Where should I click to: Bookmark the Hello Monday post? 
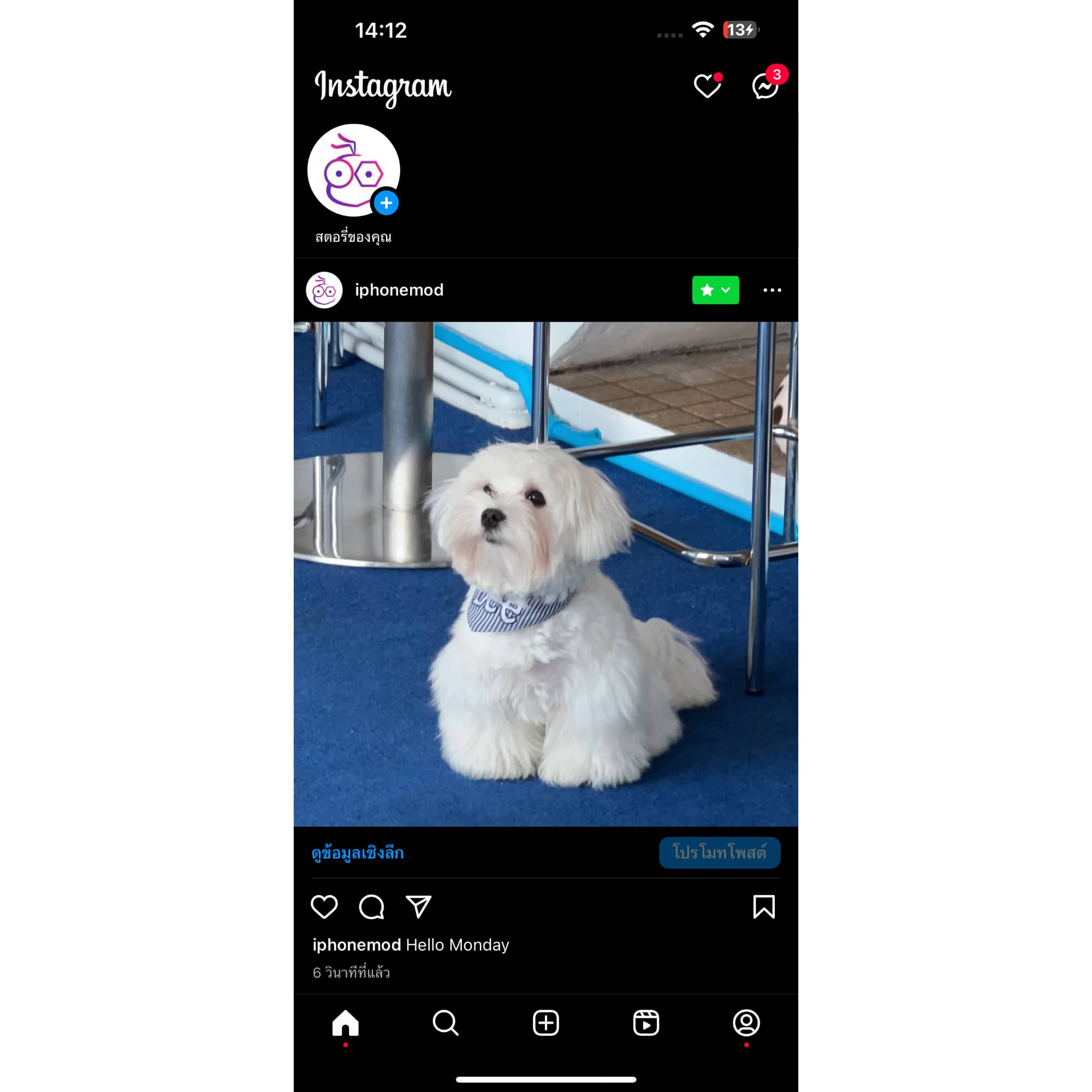tap(764, 906)
